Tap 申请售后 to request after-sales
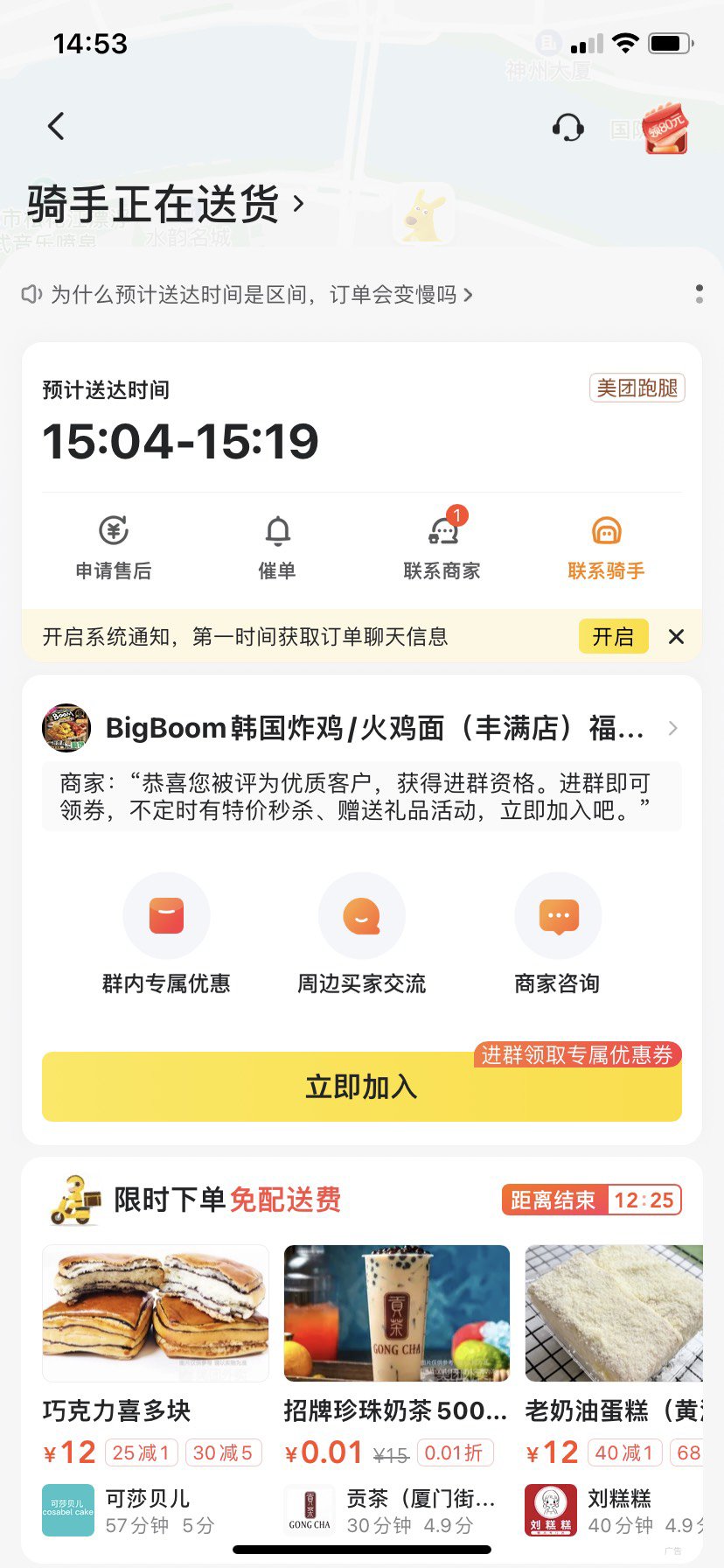The image size is (724, 1568). tap(114, 549)
